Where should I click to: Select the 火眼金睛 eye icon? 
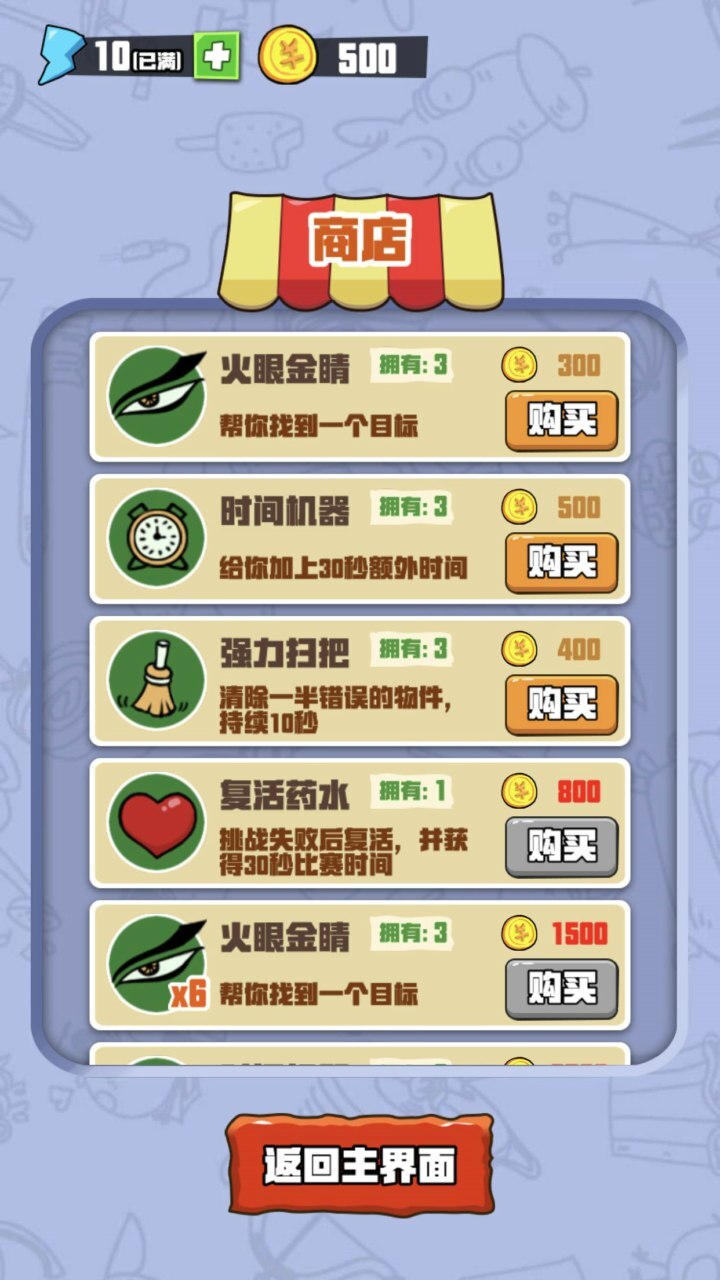click(x=153, y=395)
